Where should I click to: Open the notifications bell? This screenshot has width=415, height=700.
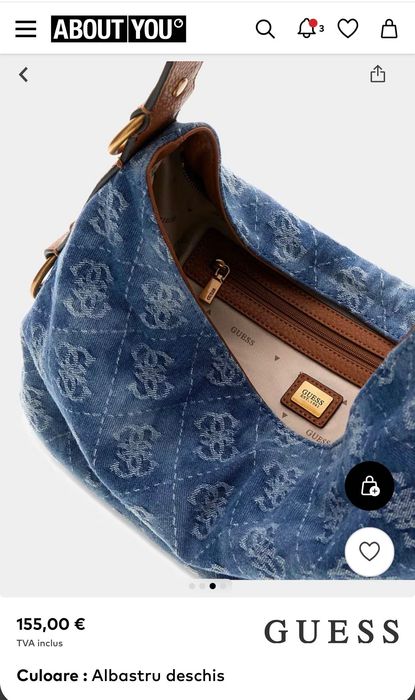309,29
